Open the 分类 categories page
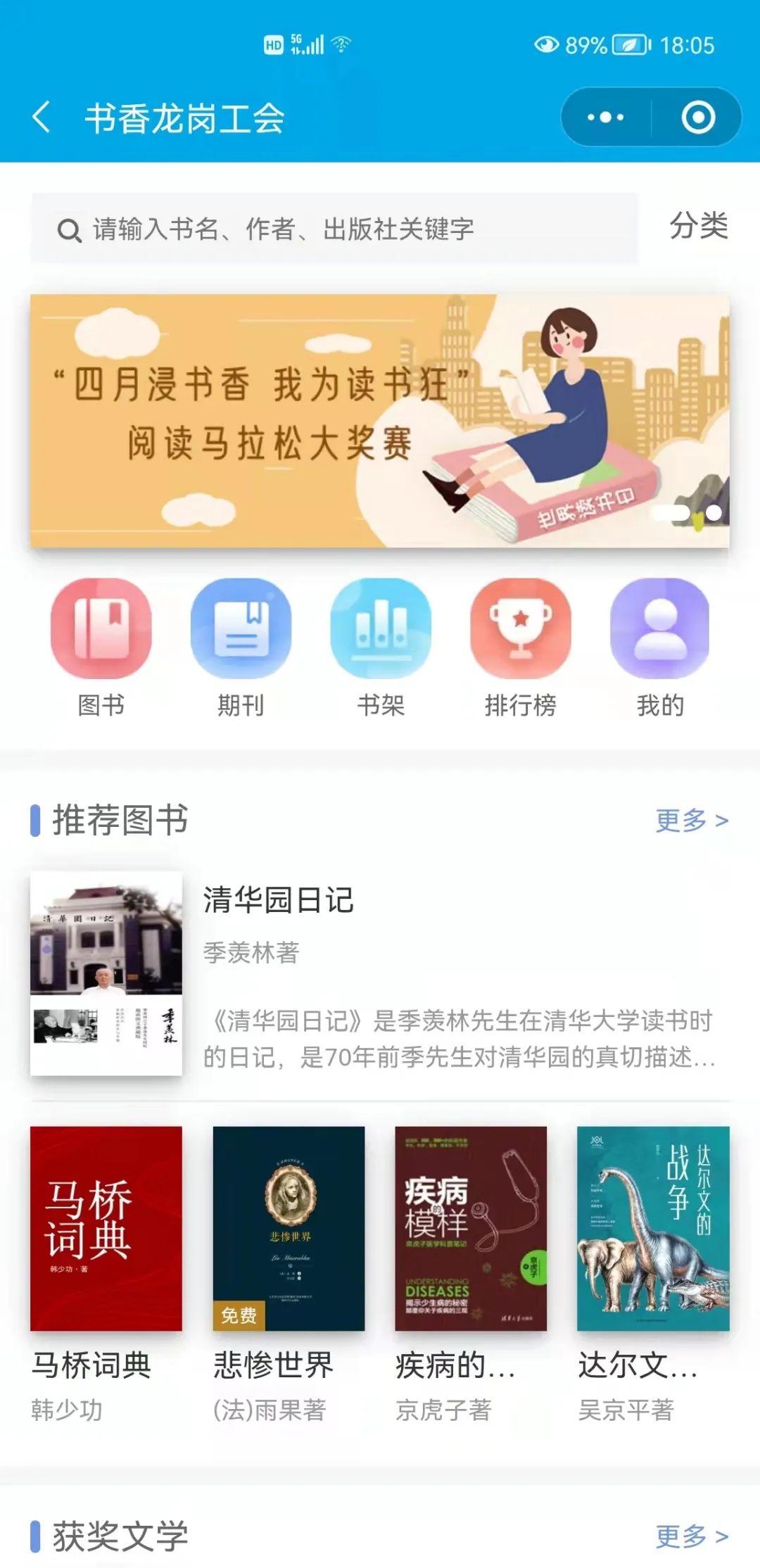760x1568 pixels. pos(698,227)
